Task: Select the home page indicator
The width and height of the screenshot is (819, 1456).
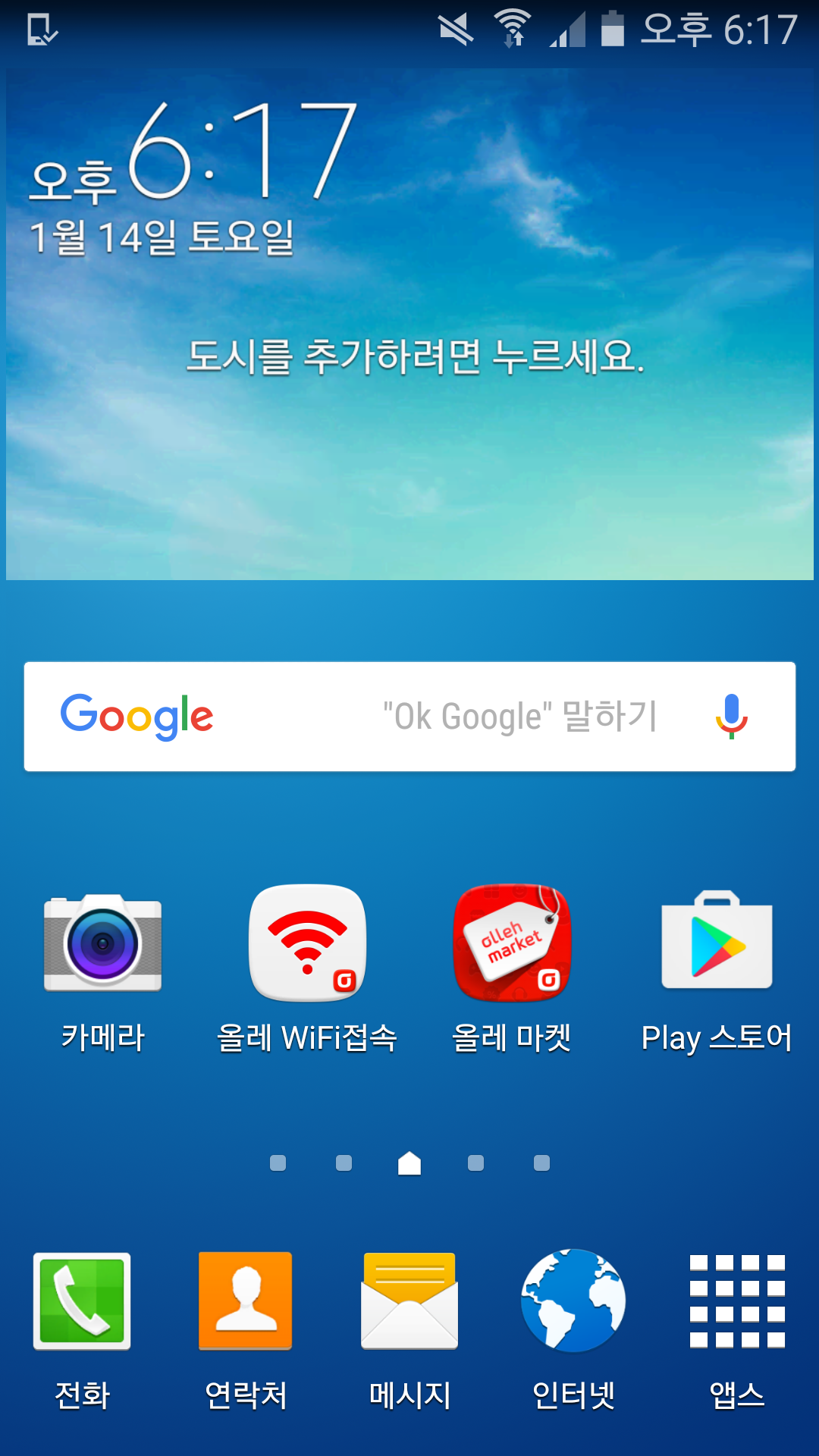Action: tap(409, 1163)
